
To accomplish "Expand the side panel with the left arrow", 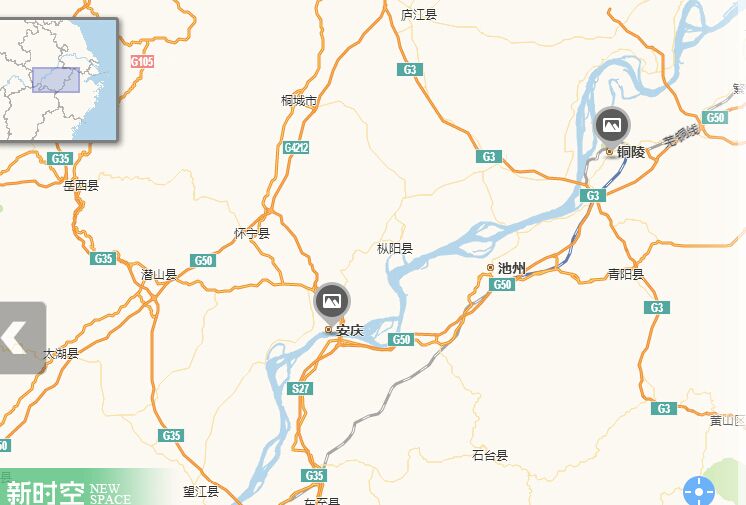I will (18, 338).
